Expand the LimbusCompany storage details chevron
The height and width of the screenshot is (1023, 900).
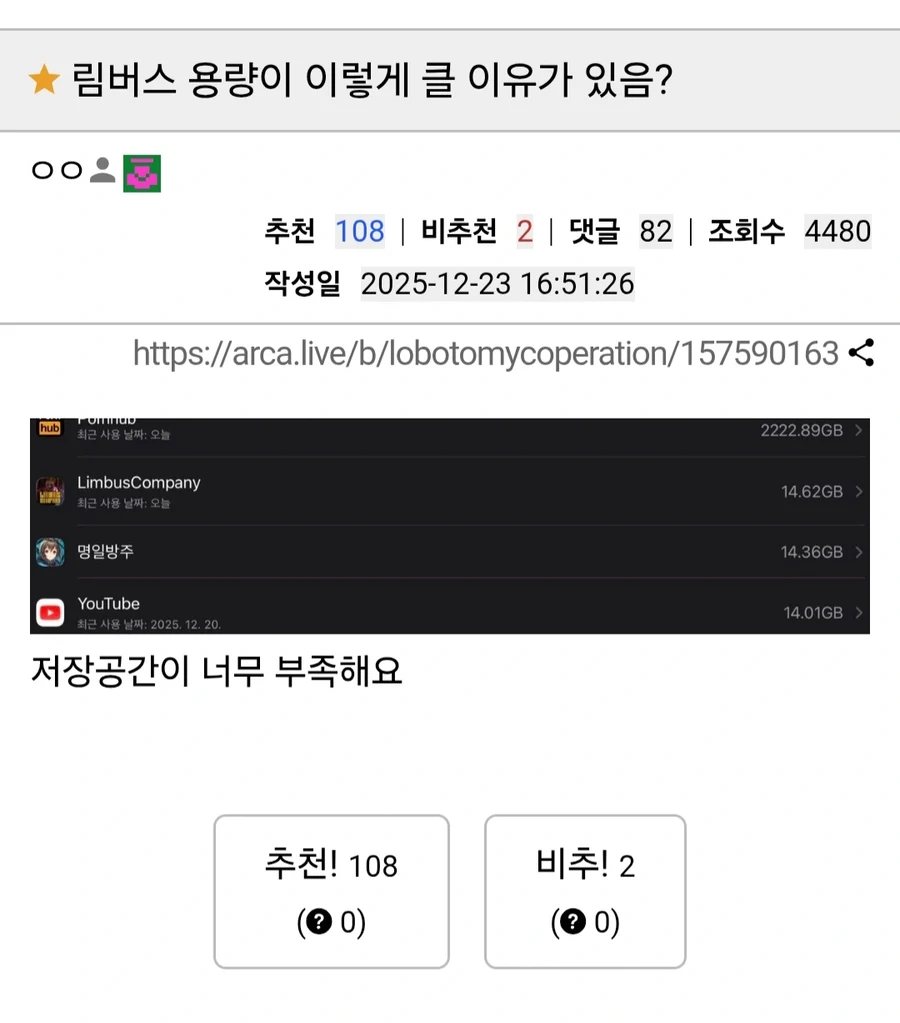click(859, 491)
